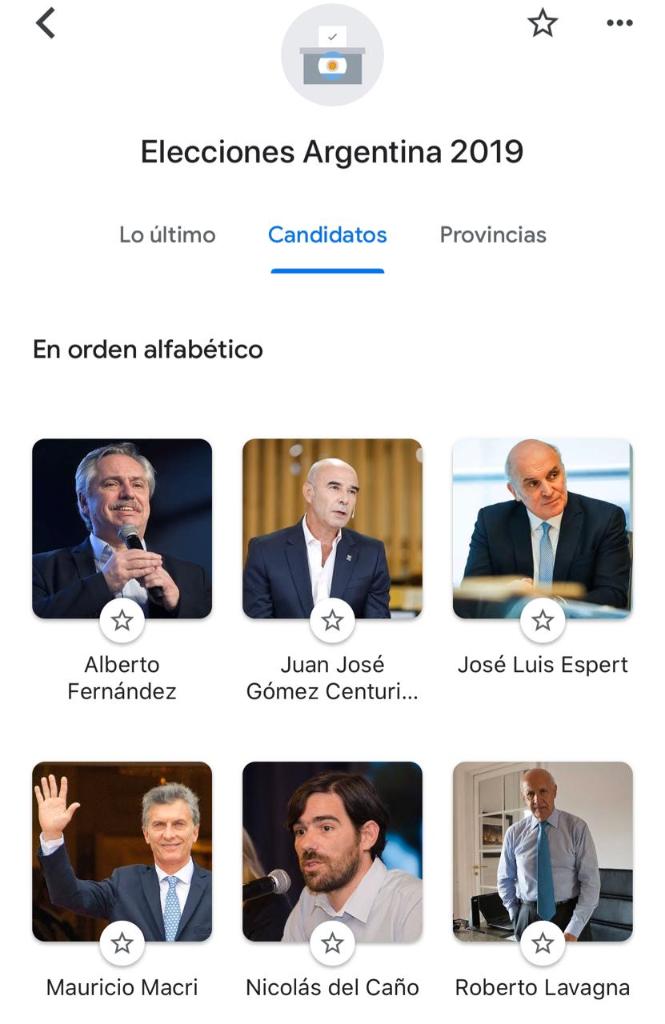Screen dimensions: 665x1024
Task: Tap the star on Roberto Lavagna's card
Action: 542,943
